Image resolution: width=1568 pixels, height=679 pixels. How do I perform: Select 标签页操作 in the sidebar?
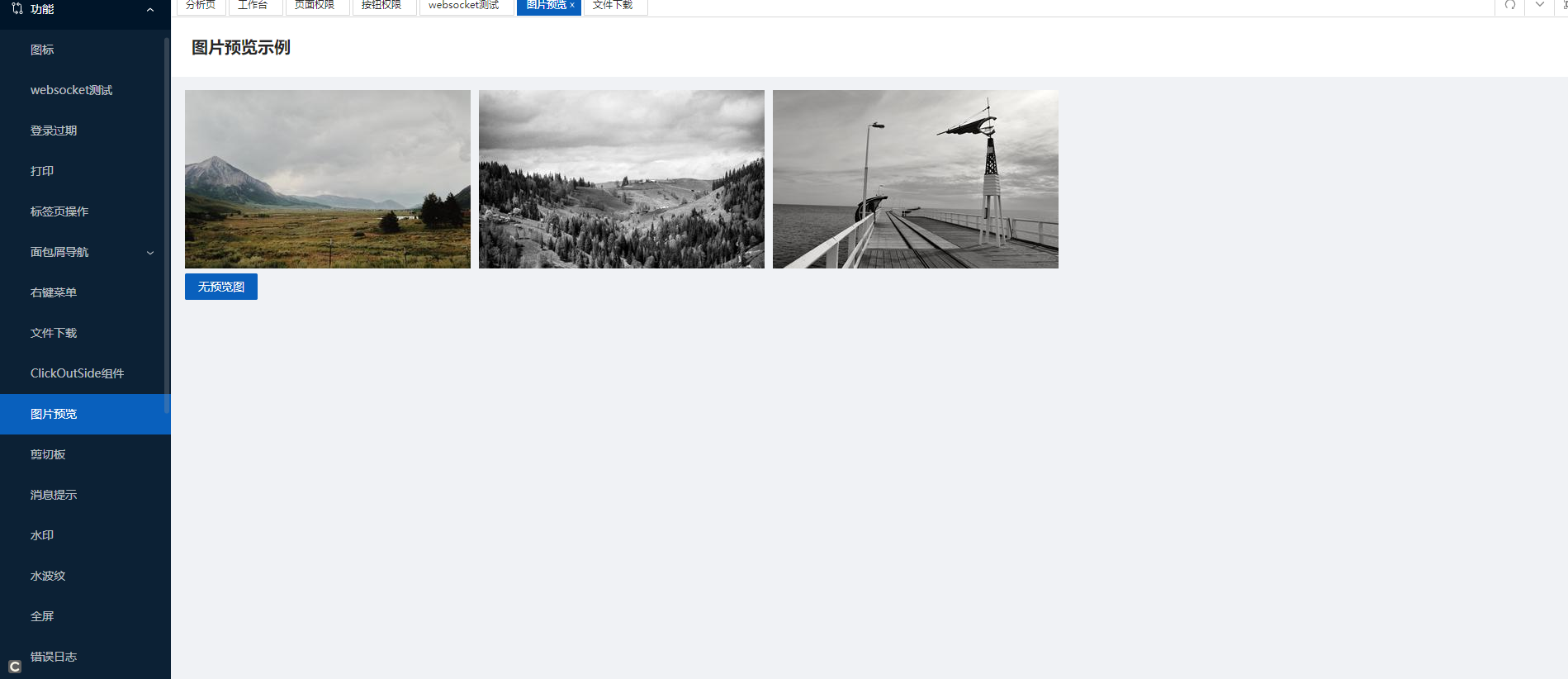tap(59, 211)
